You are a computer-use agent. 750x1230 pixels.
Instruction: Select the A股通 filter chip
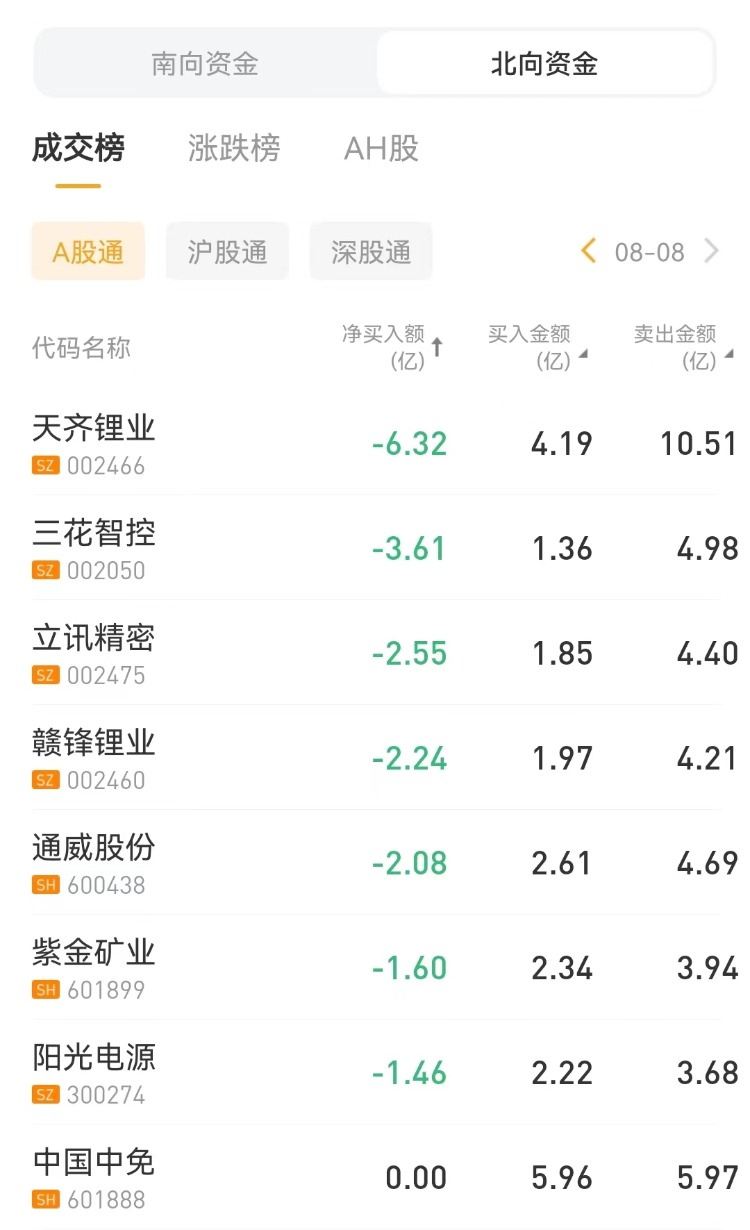[88, 251]
